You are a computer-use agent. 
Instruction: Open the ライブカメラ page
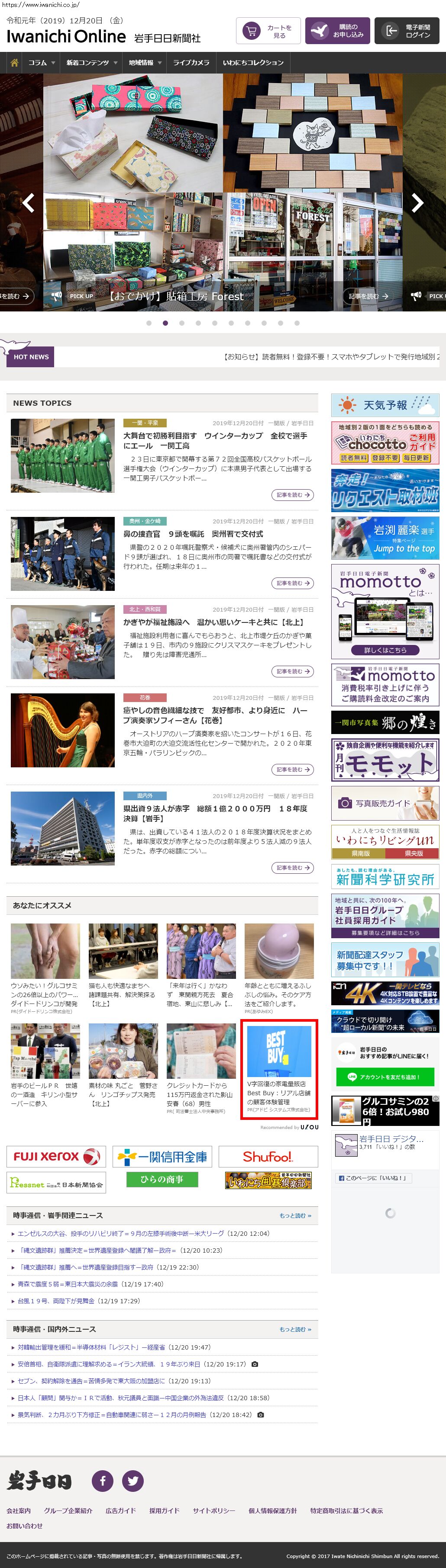click(191, 63)
